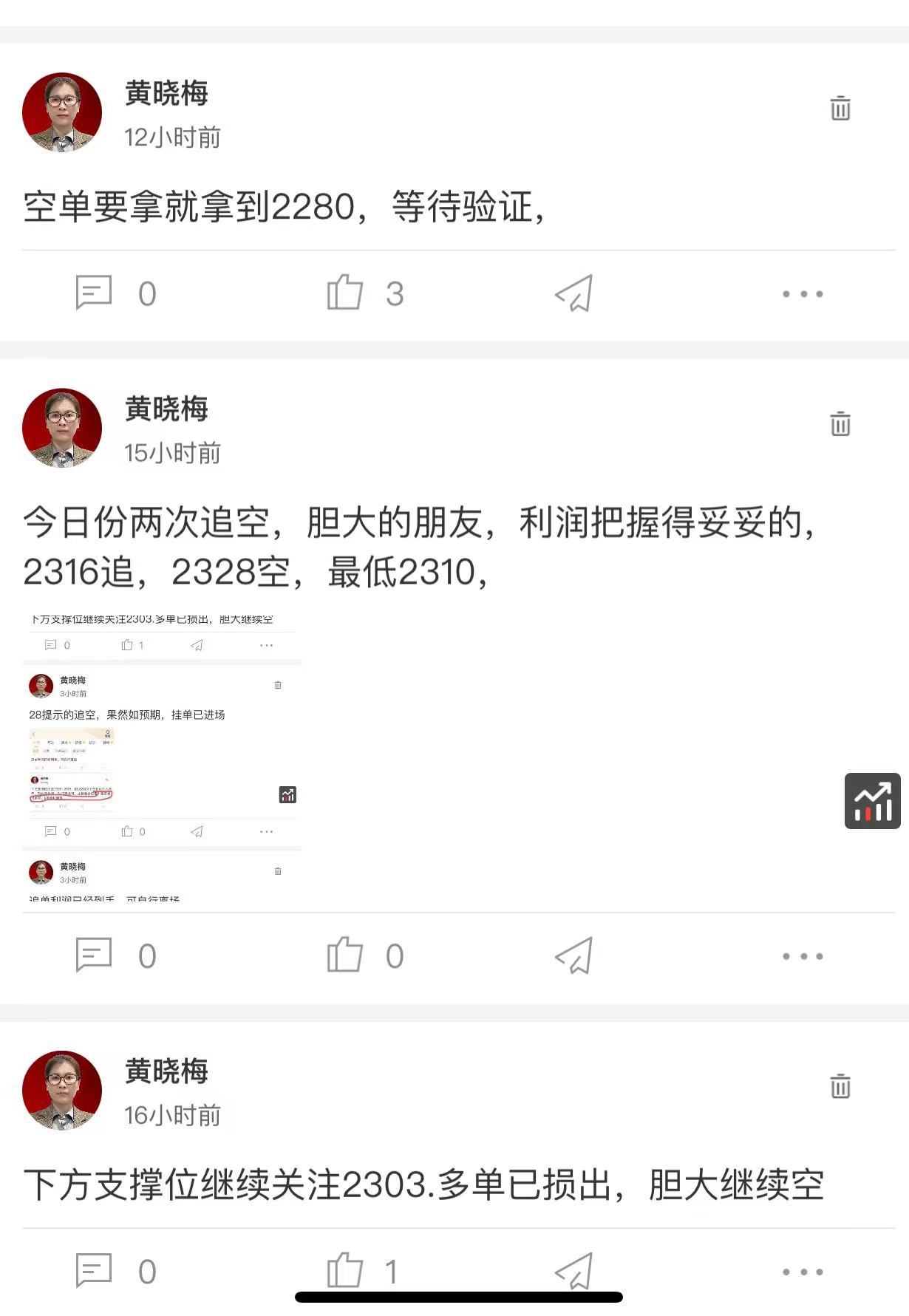This screenshot has width=909, height=1316.
Task: Like the post about 空单要拿就拿到2280
Action: (345, 293)
